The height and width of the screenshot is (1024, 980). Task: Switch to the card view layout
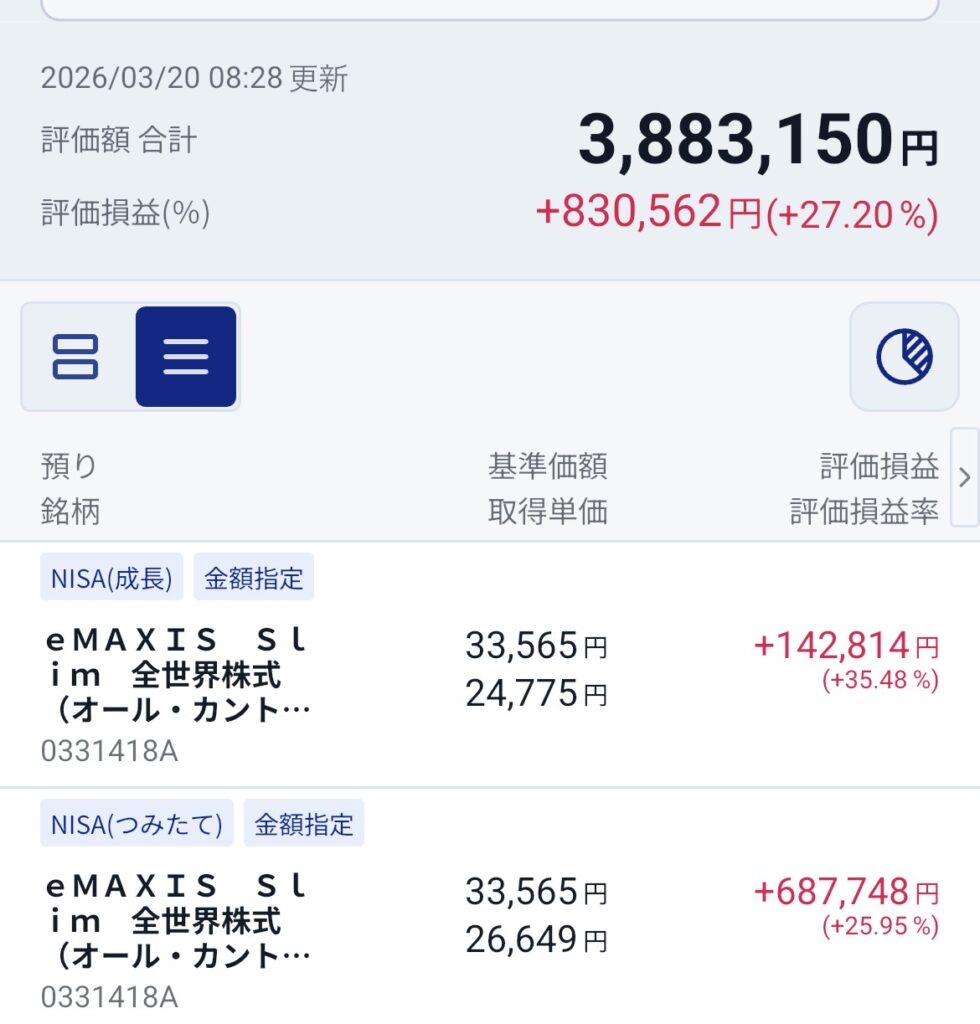click(76, 357)
